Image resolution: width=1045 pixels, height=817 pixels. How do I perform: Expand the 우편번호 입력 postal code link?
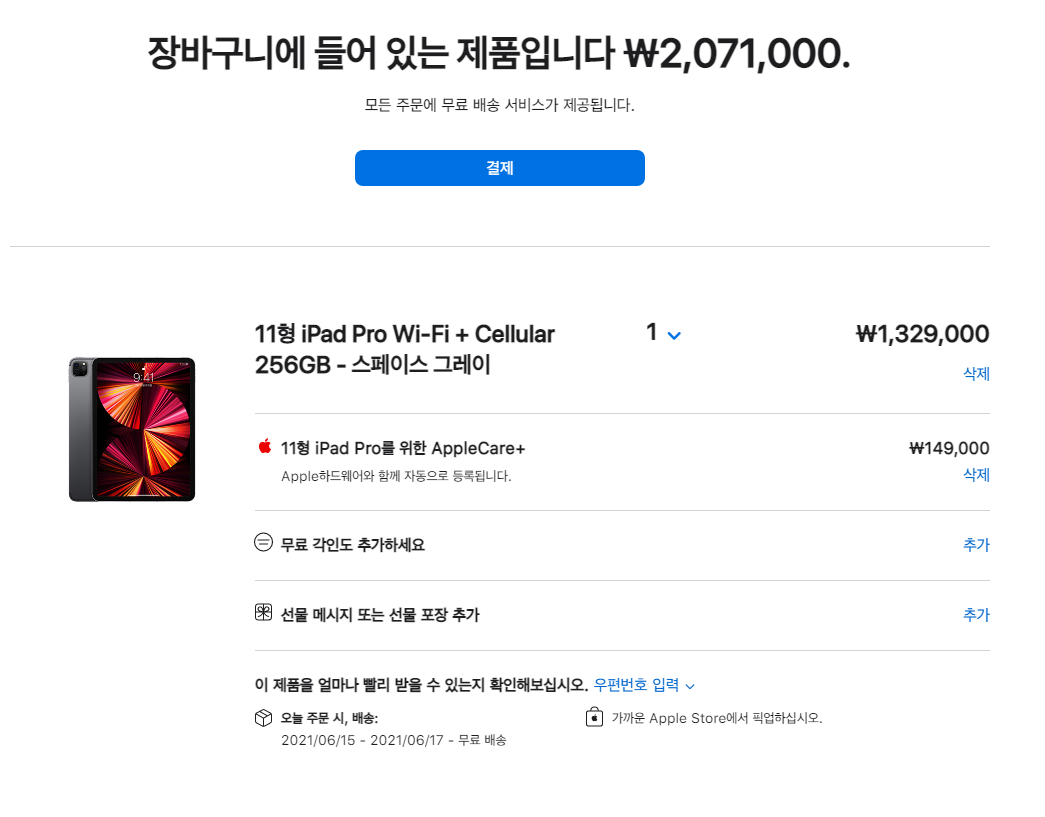(644, 685)
